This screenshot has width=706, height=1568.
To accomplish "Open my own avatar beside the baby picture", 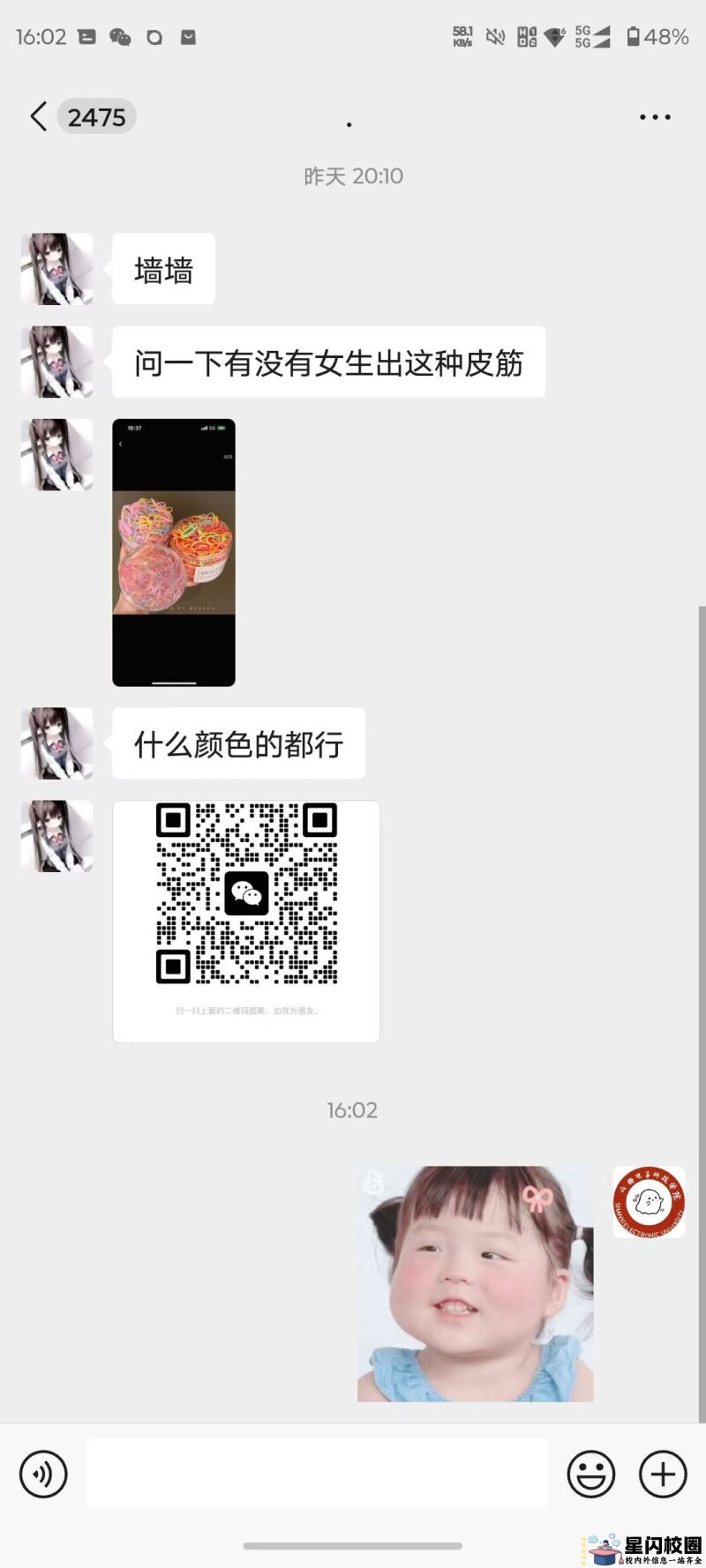I will (649, 1201).
